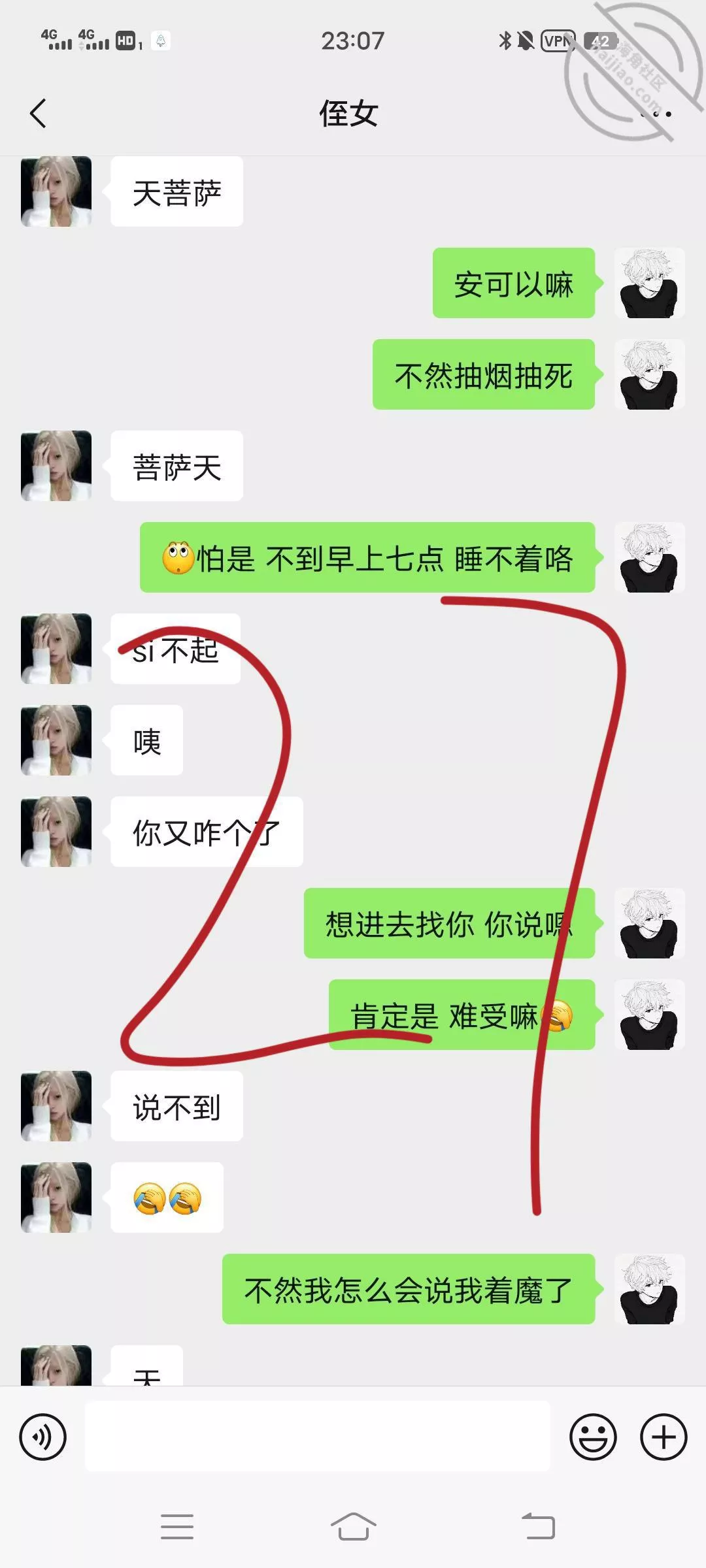Tap the contact's avatar beside 天菩萨
This screenshot has width=706, height=1568.
(56, 191)
